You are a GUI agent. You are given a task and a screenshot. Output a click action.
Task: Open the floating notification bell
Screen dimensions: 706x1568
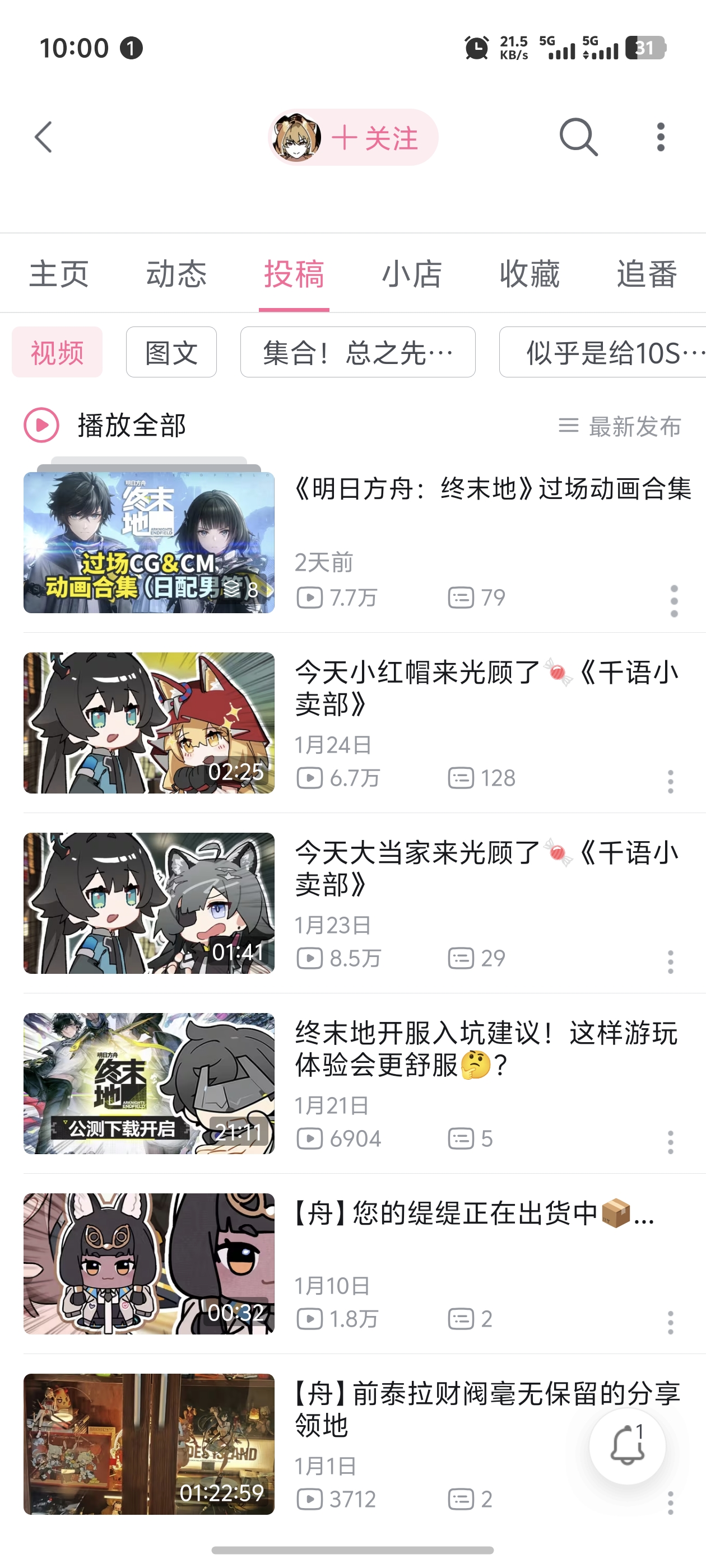627,1446
